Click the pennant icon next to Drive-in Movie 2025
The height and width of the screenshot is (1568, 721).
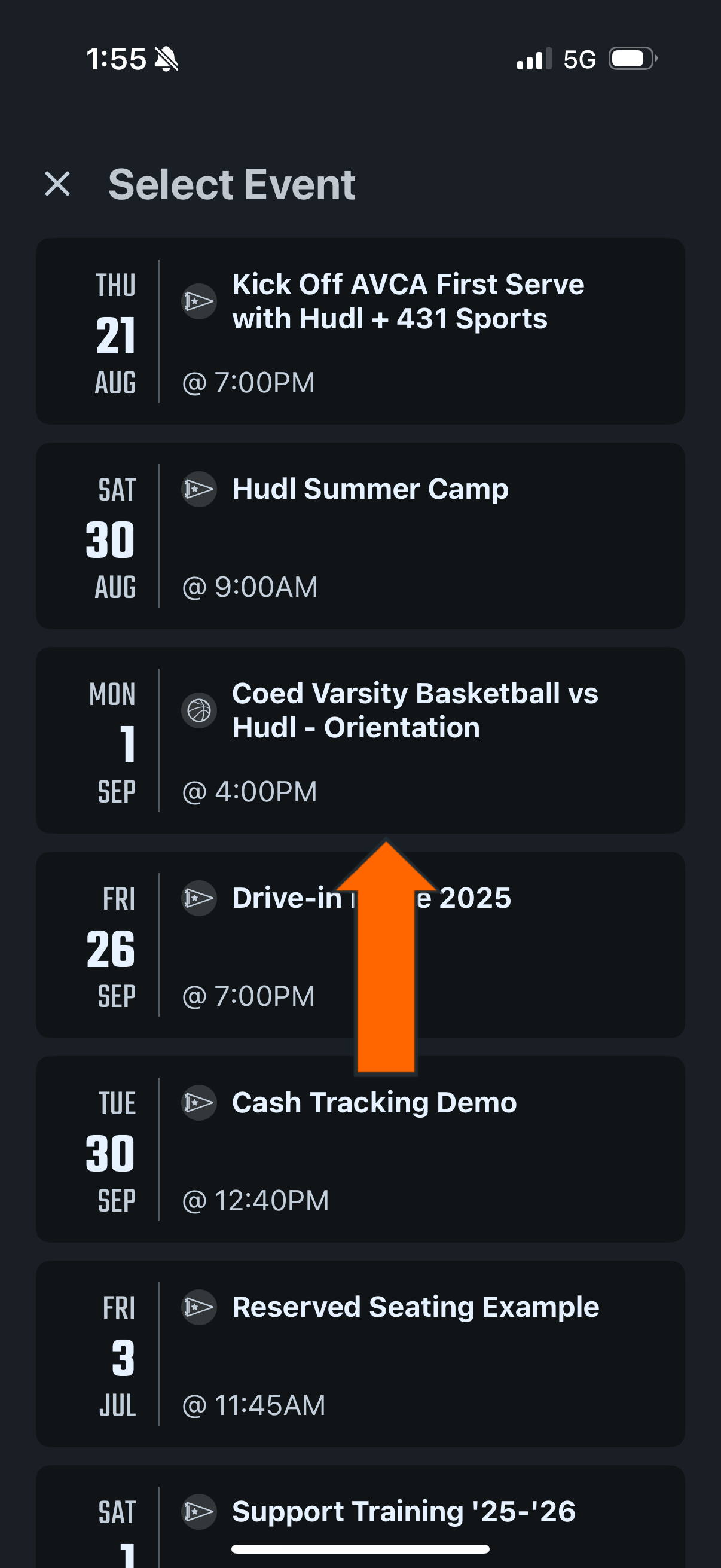point(198,898)
